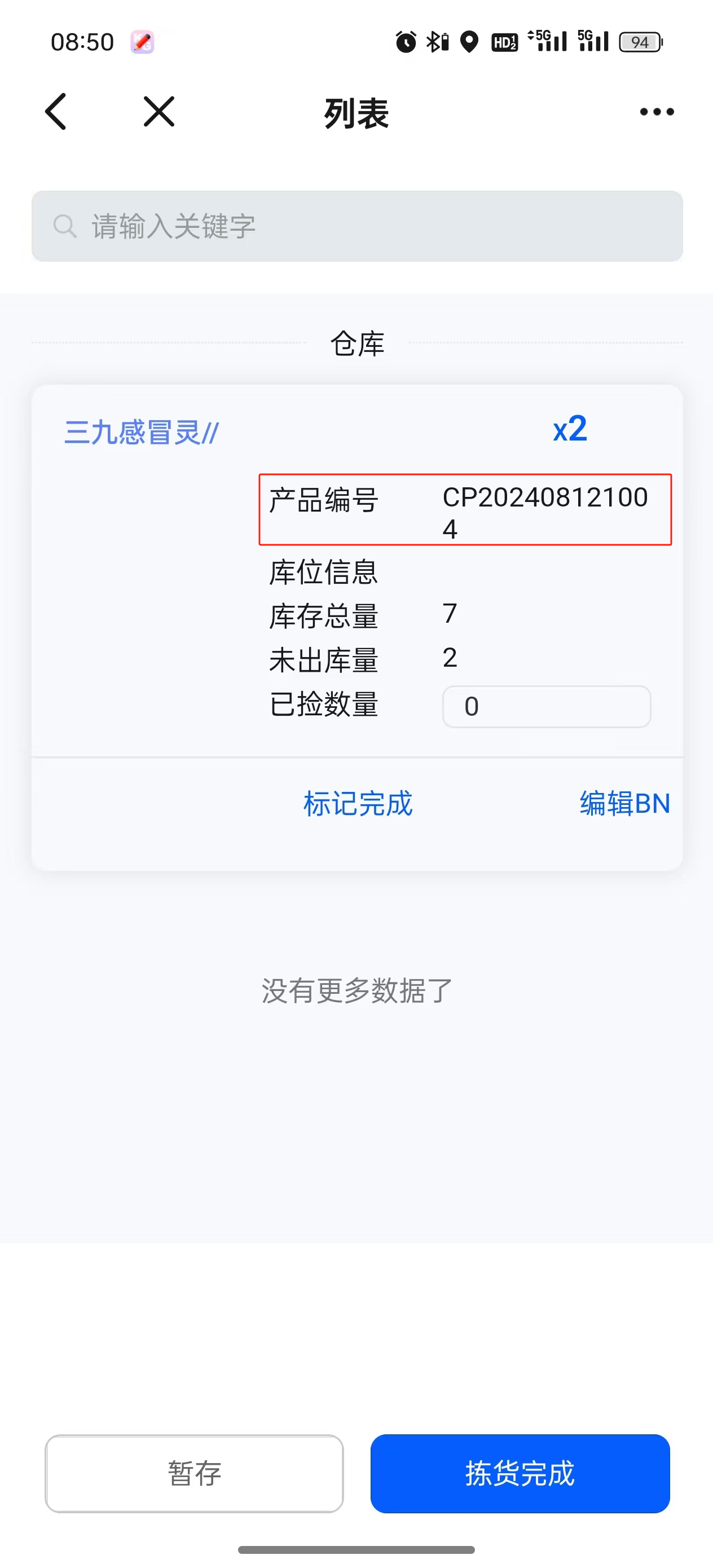Focus the keyword search box
Screen dimensions: 713x1568
click(357, 226)
